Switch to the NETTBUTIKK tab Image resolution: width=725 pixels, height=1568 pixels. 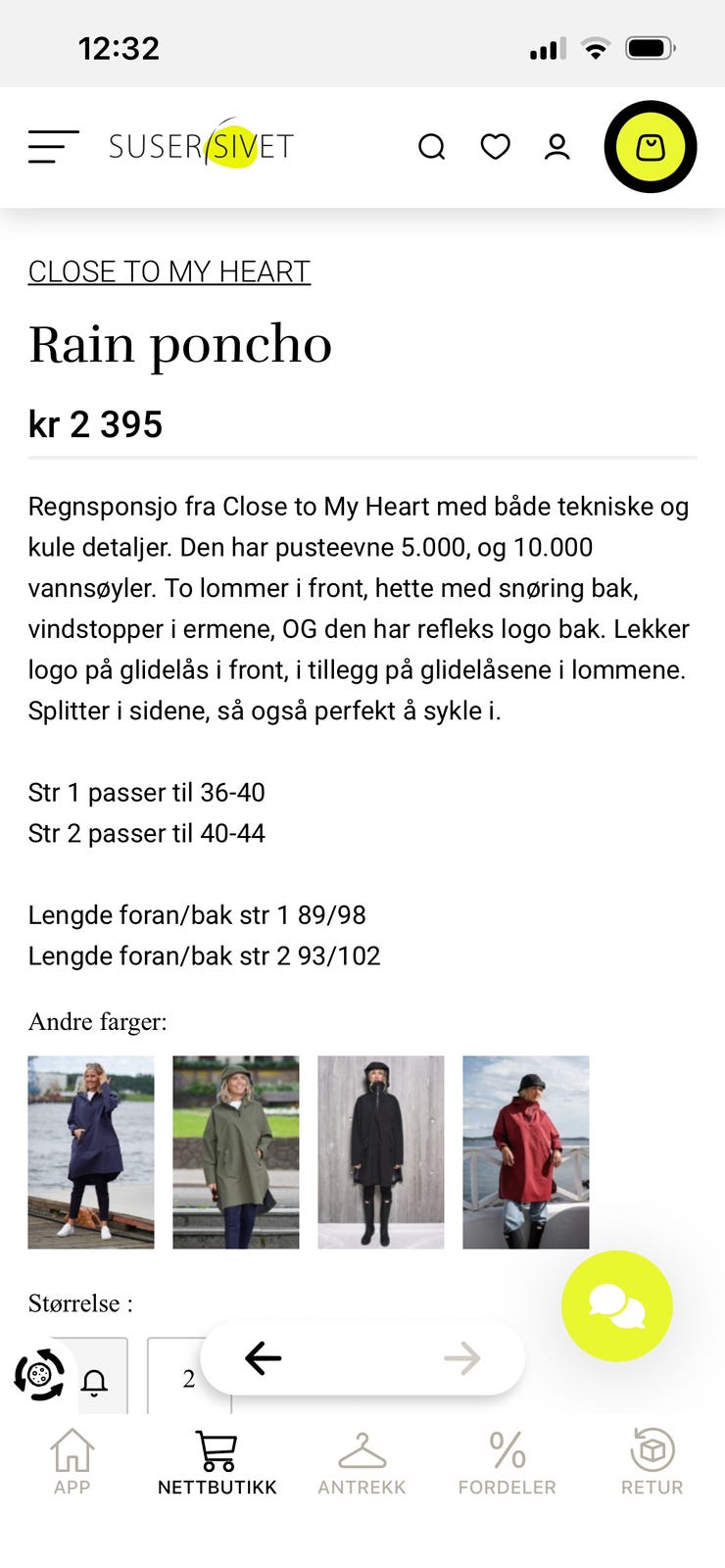217,1460
